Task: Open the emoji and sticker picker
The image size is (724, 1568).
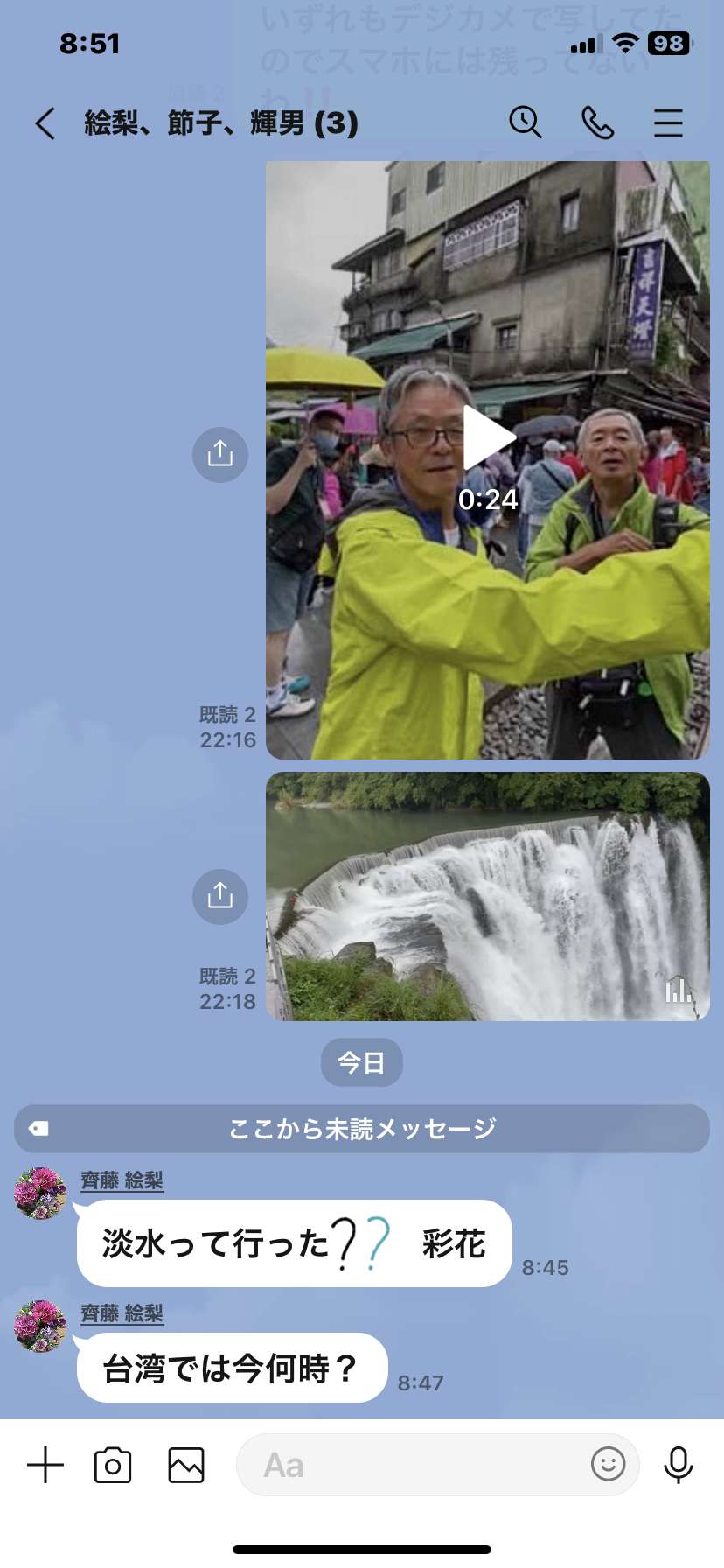Action: tap(609, 1464)
